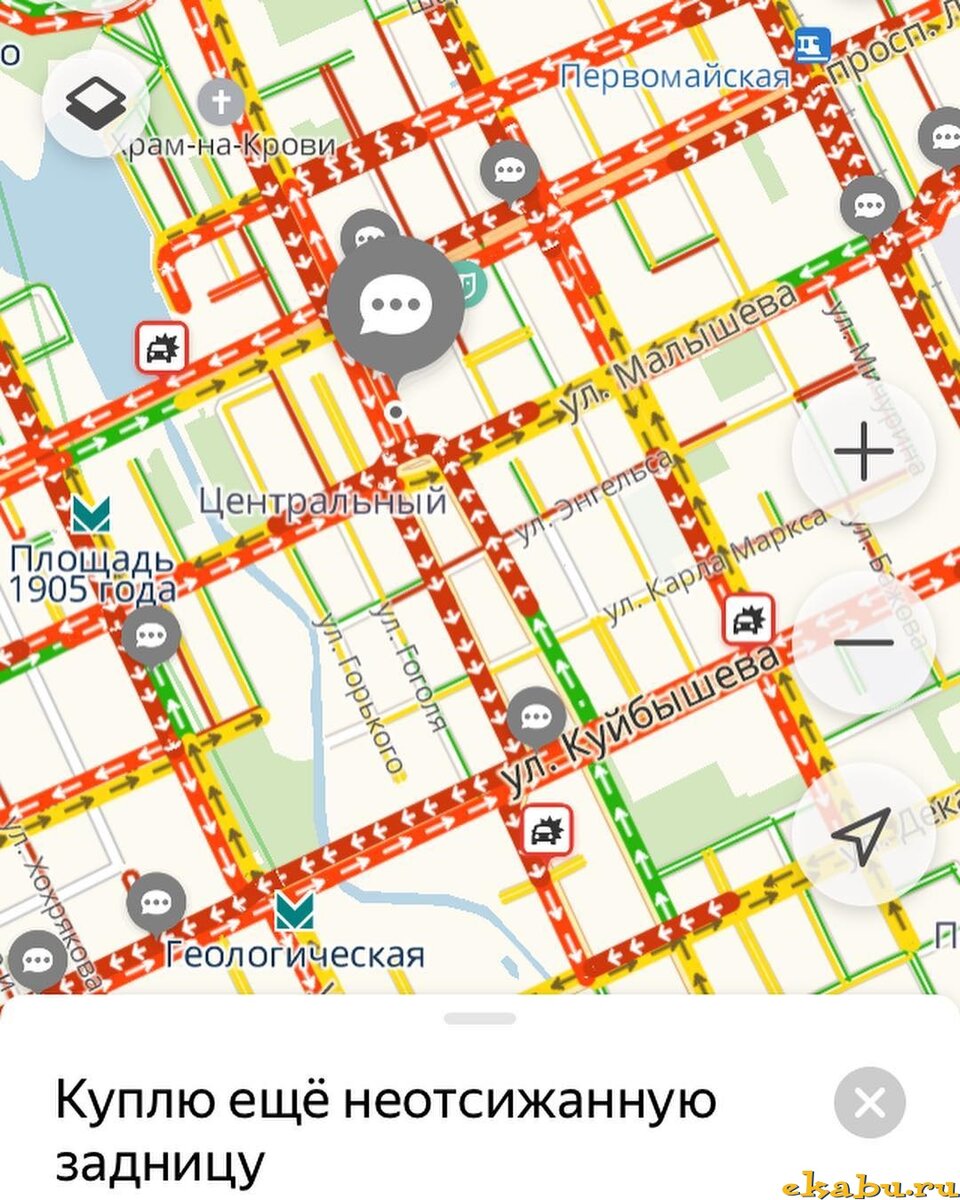
Task: Open the accident marker near ул. Карла Маркса
Action: click(x=748, y=620)
